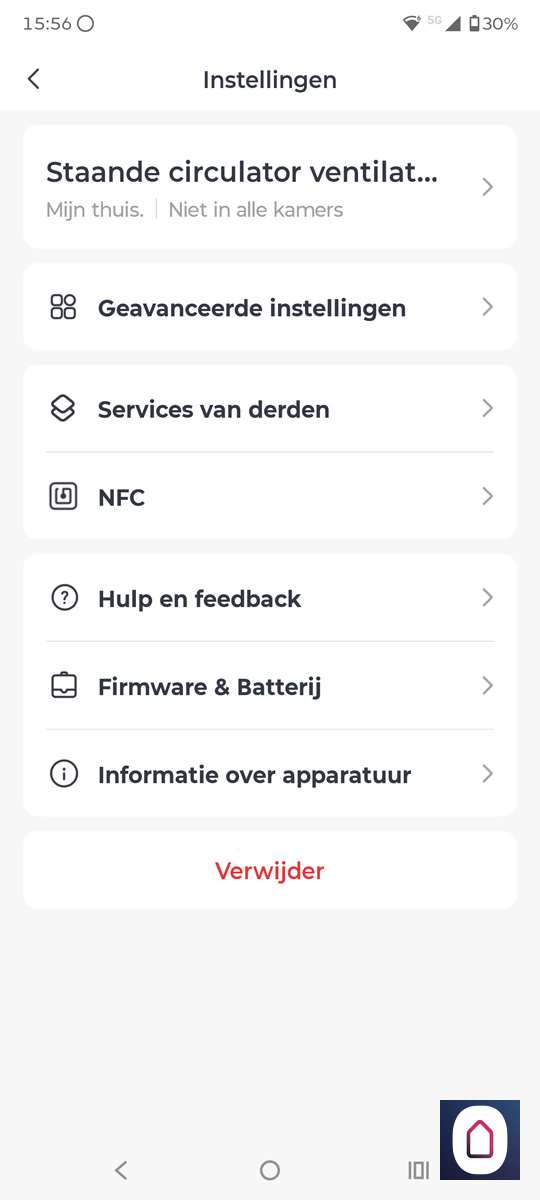The width and height of the screenshot is (540, 1200).
Task: Open Hulp en feedback
Action: point(270,598)
